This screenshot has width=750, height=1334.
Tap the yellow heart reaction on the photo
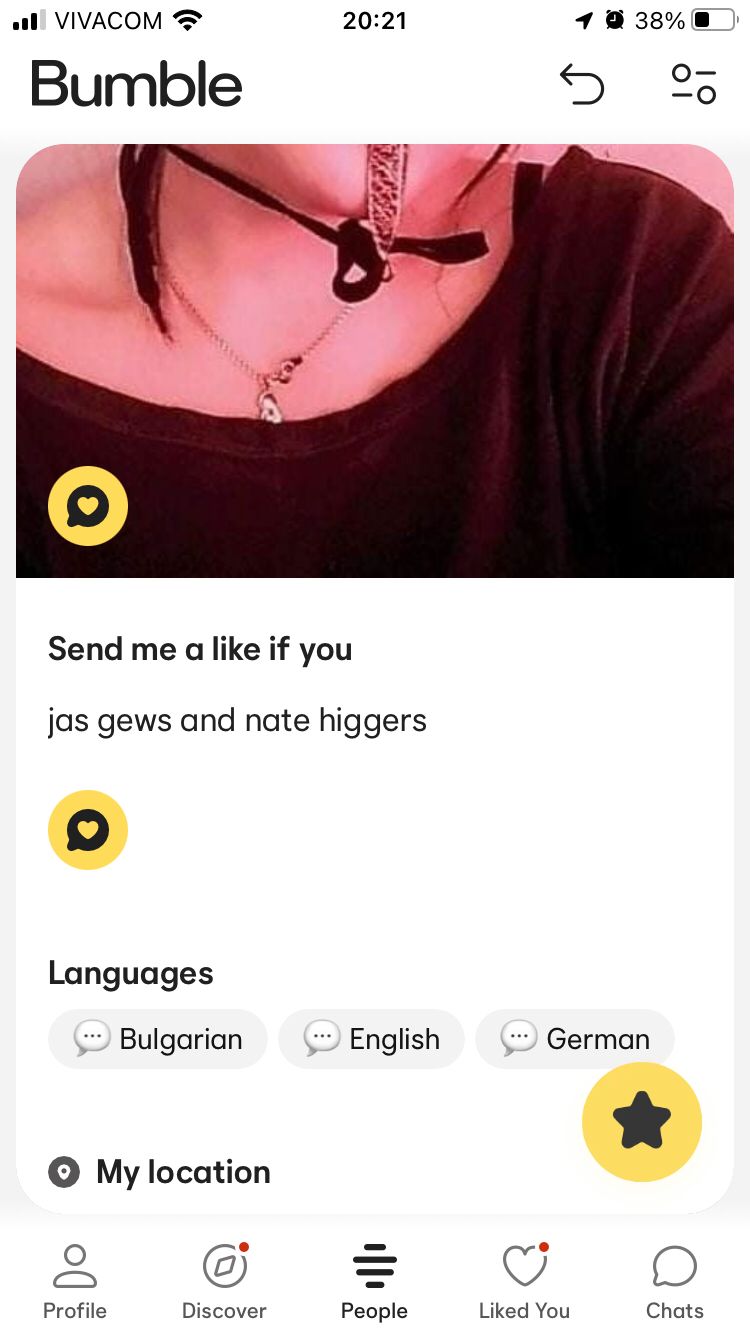tap(88, 506)
